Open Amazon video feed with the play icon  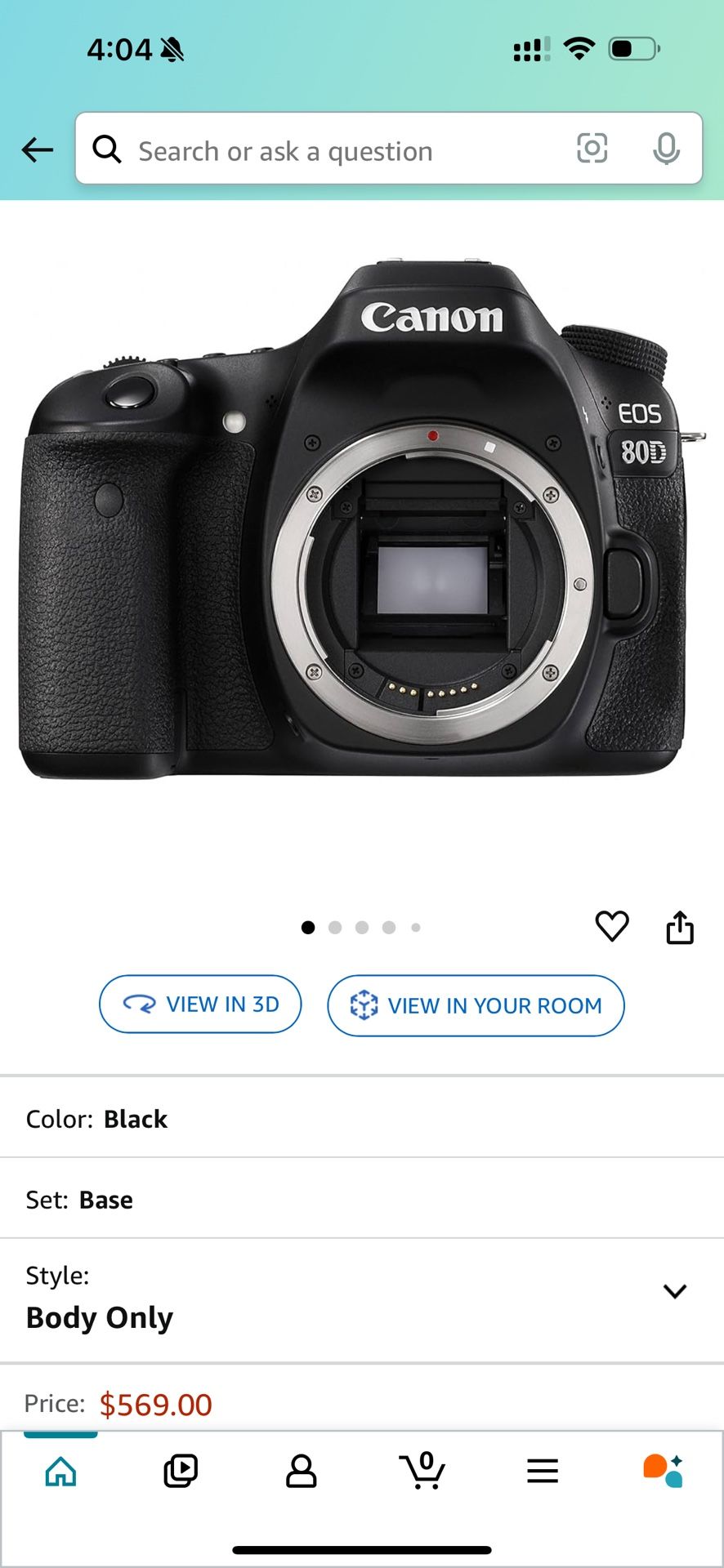click(x=181, y=1472)
